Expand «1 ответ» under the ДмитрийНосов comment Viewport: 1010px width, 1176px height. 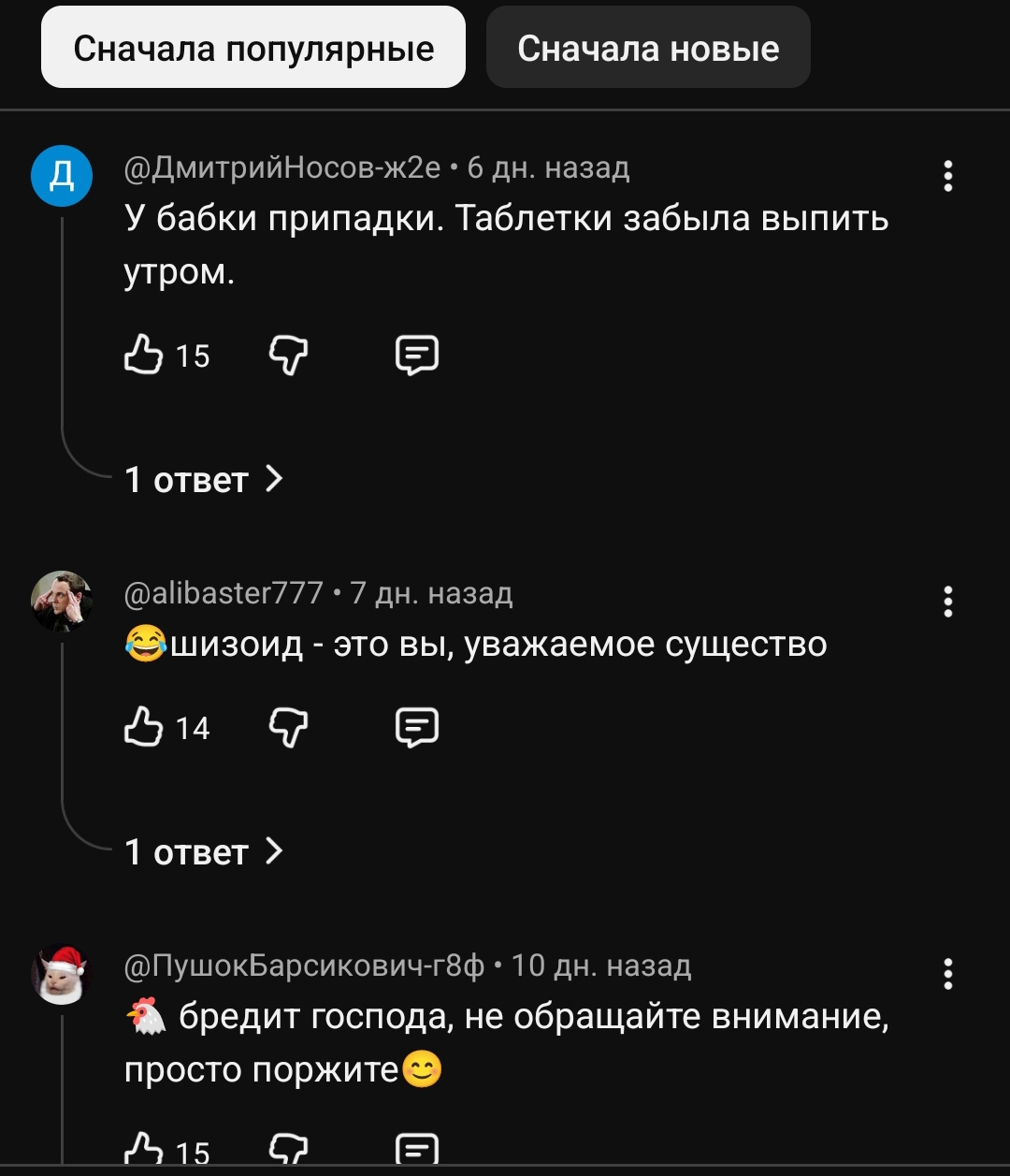203,480
